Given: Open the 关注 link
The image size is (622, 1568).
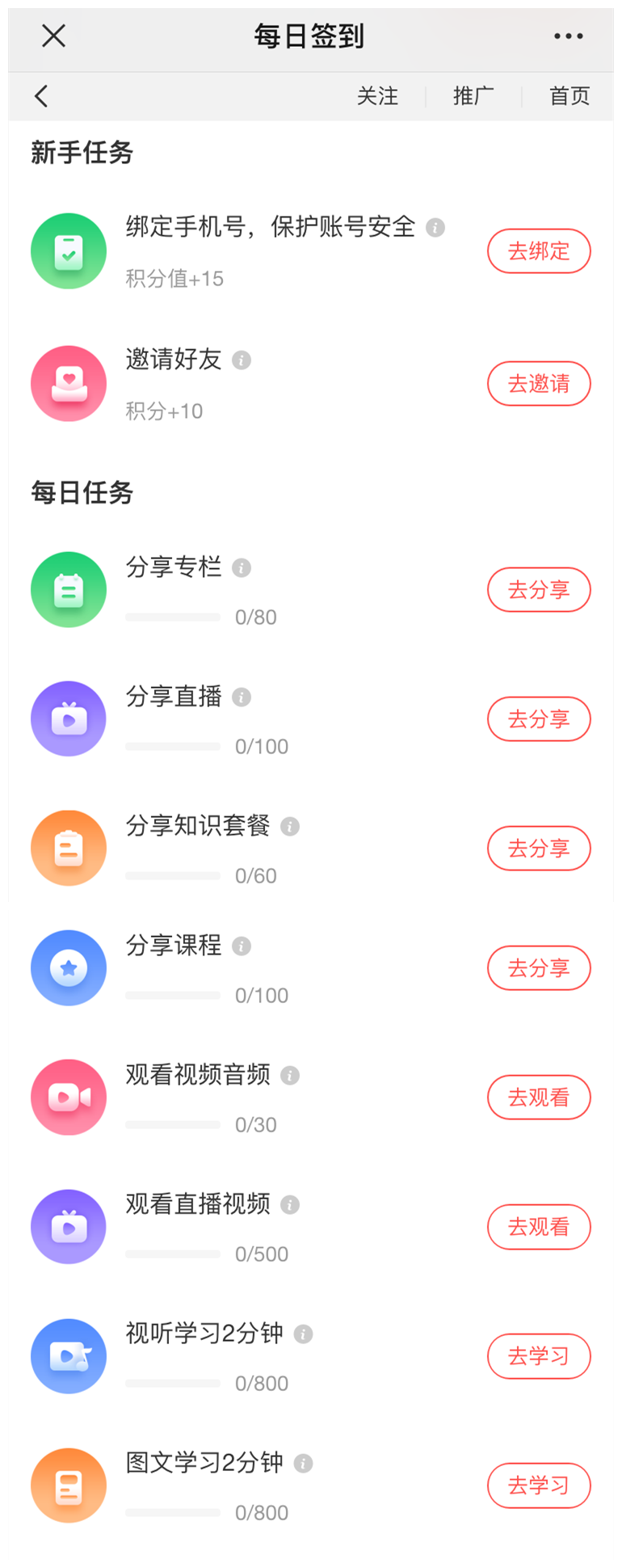Looking at the screenshot, I should click(377, 96).
